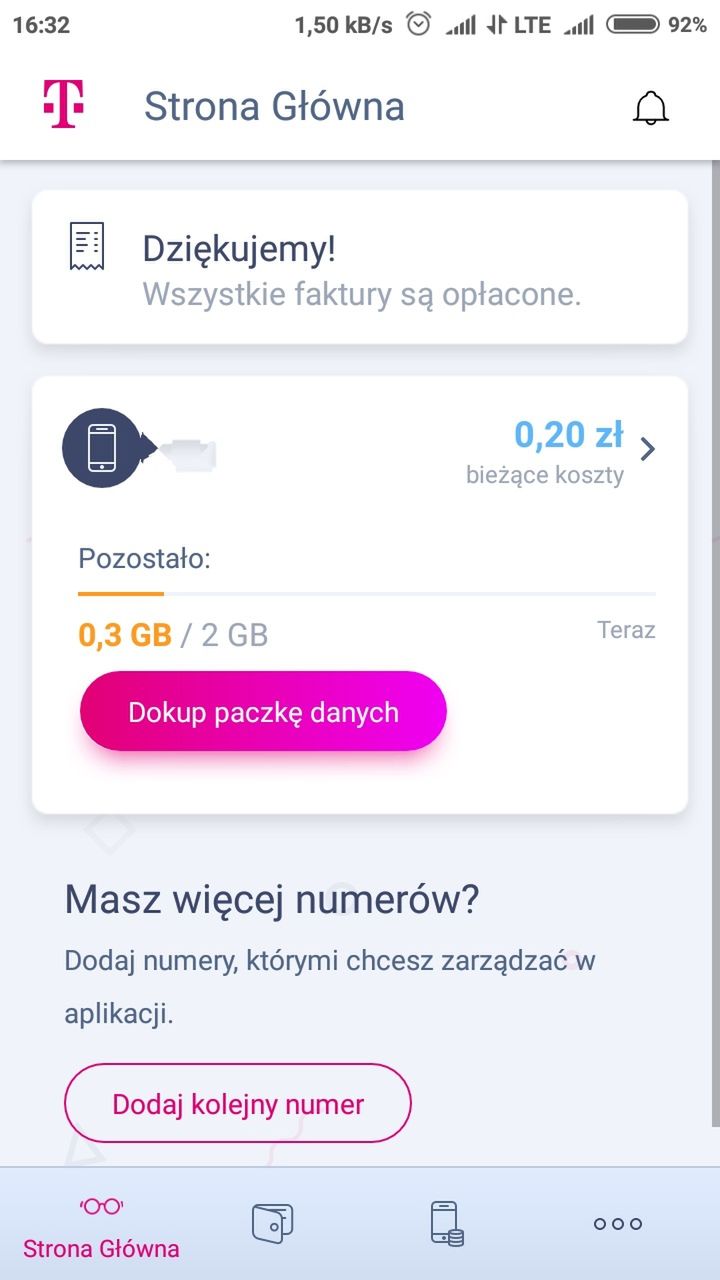Viewport: 720px width, 1280px height.
Task: Expand the 0,20 zł current costs section
Action: tap(568, 434)
